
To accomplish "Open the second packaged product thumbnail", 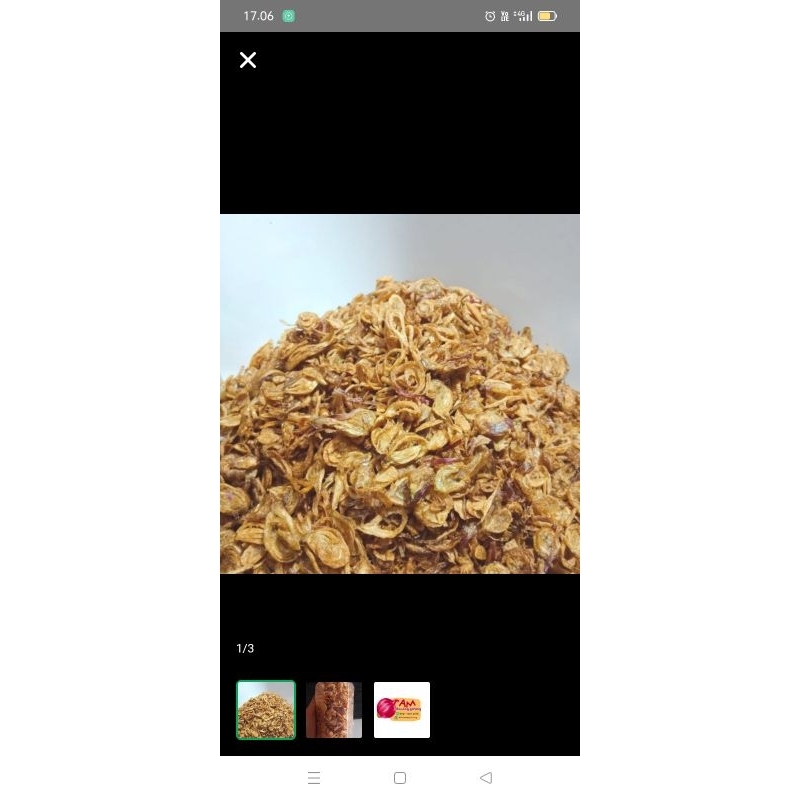I will coord(334,710).
